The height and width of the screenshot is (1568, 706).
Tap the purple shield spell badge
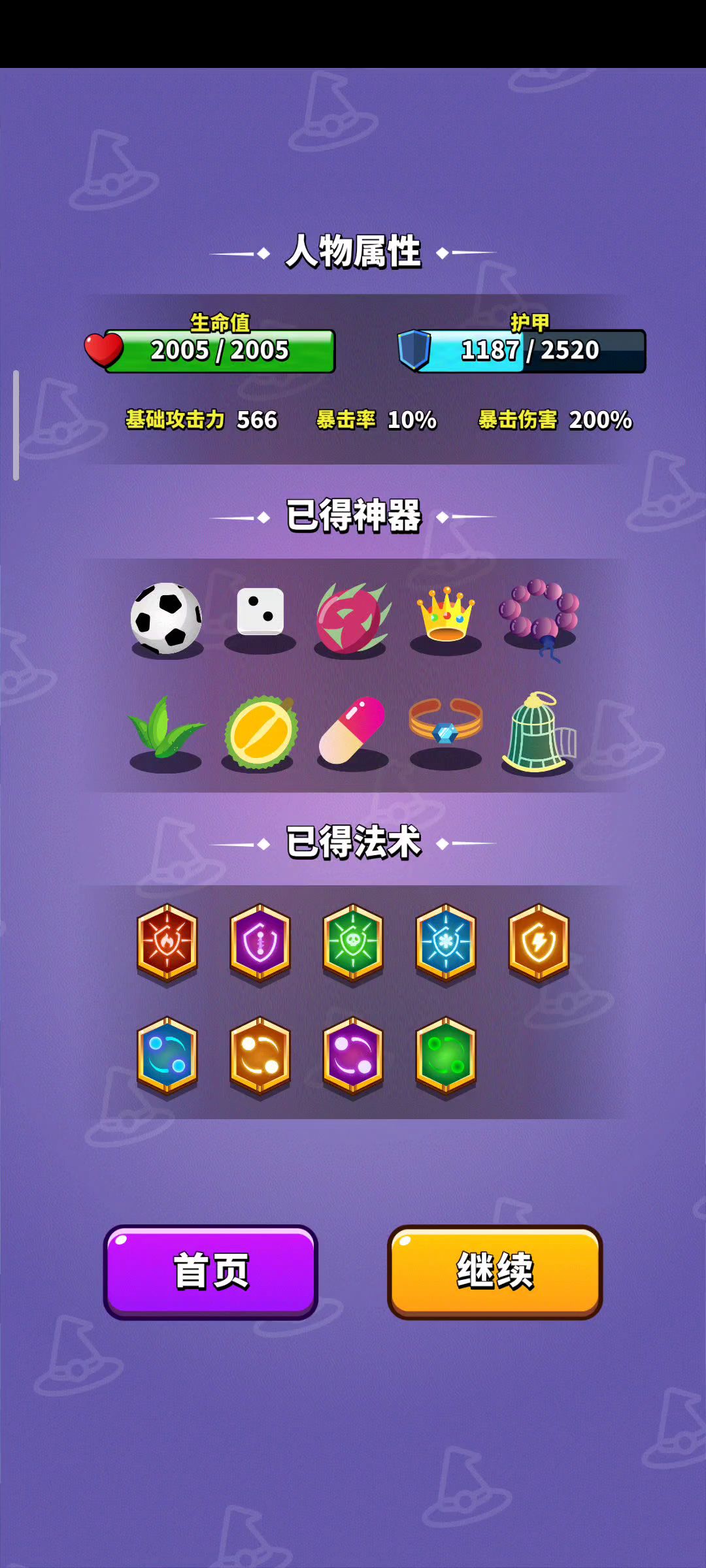(260, 943)
